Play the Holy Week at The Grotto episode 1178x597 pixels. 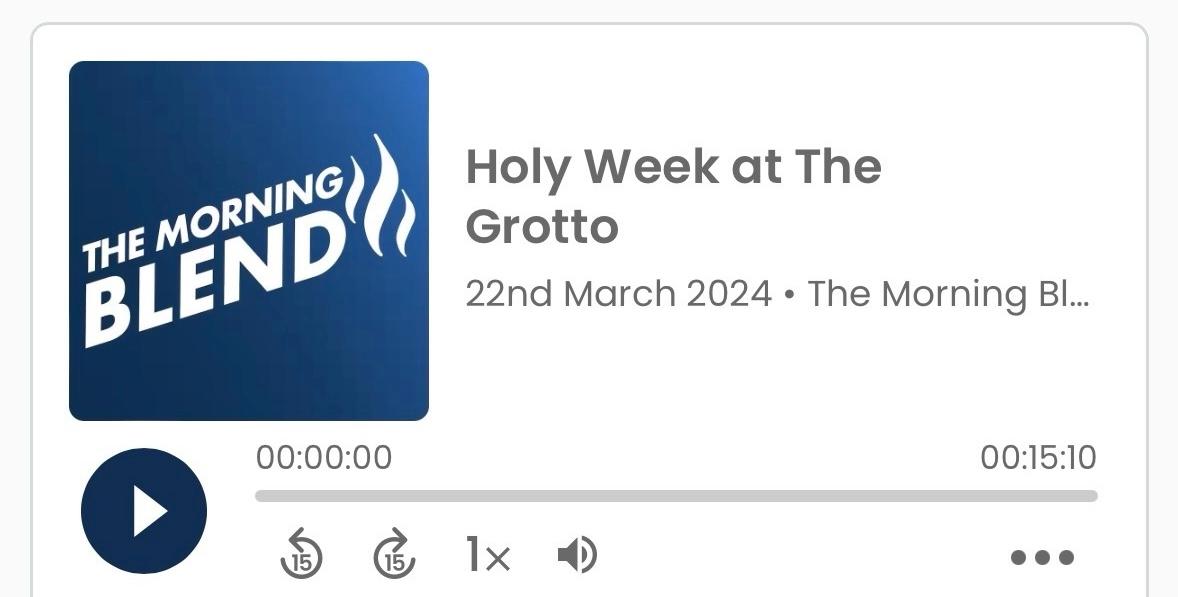click(144, 511)
